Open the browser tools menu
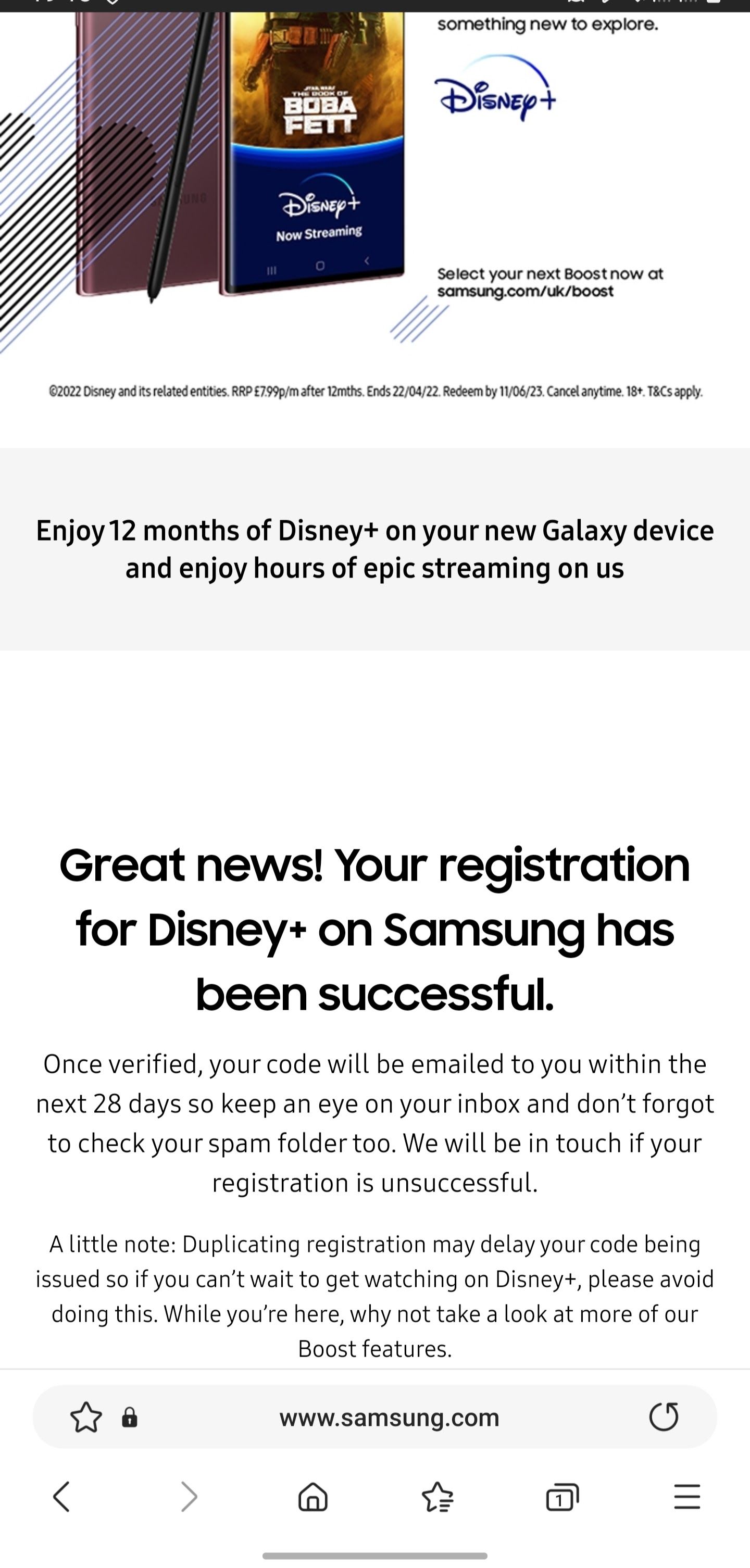Image resolution: width=750 pixels, height=1568 pixels. coord(686,1496)
